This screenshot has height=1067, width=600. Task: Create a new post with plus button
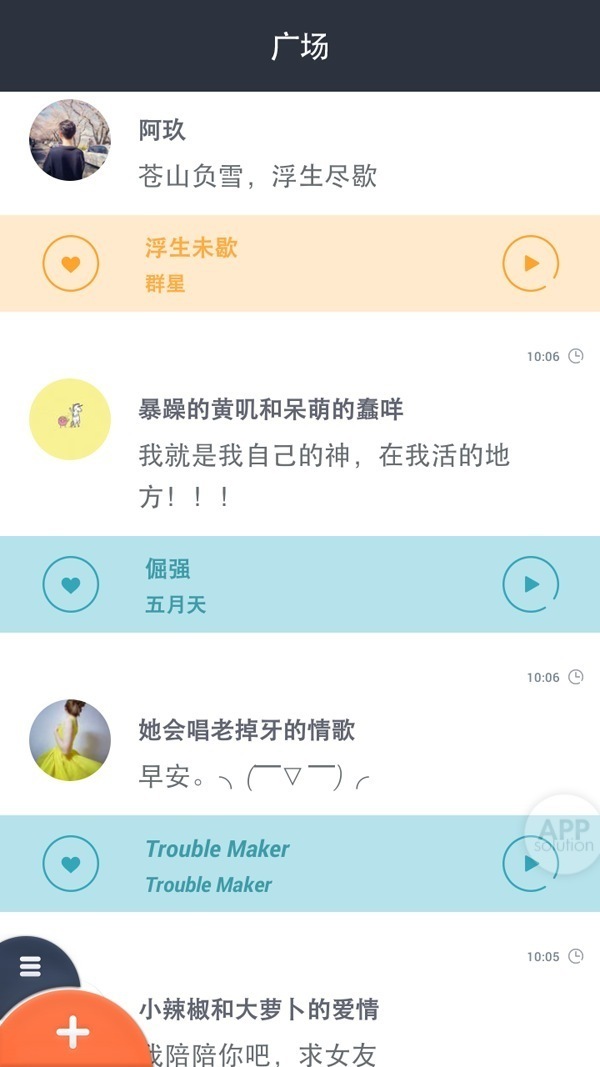[x=73, y=1032]
